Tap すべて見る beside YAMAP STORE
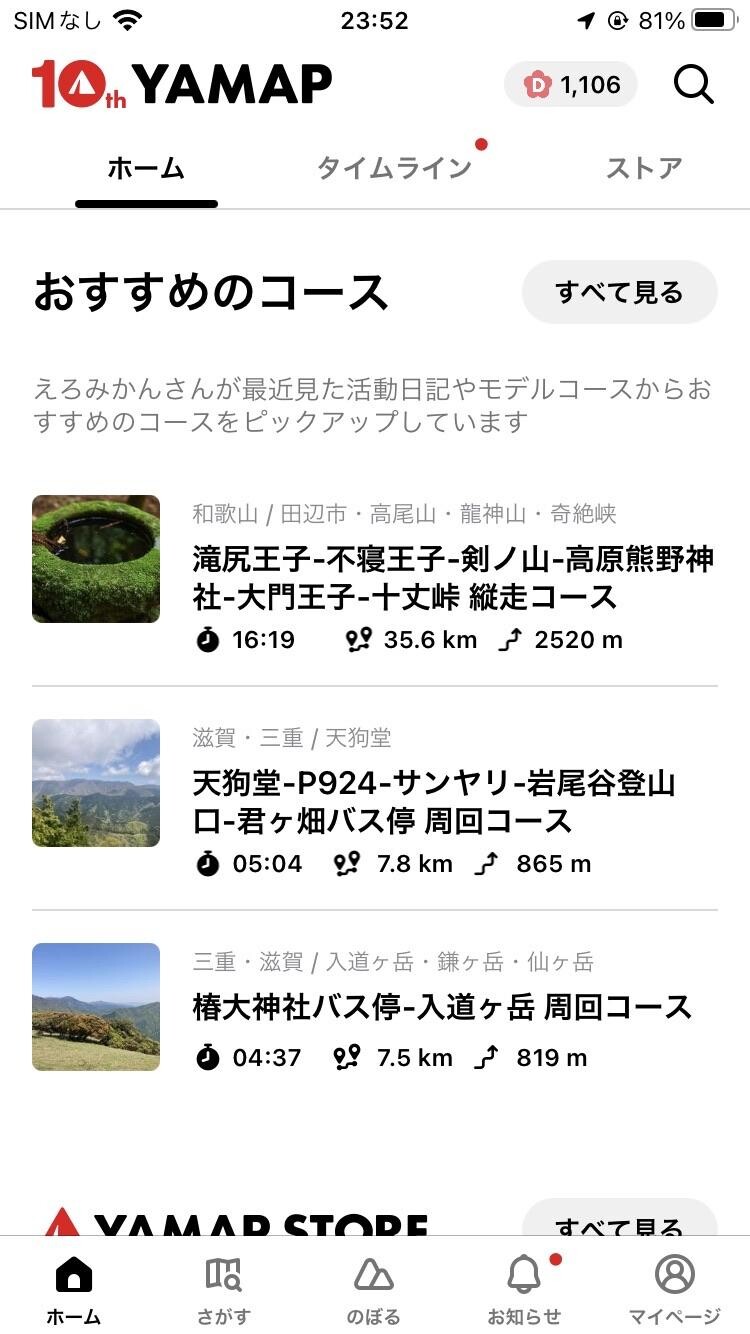The width and height of the screenshot is (750, 1334). tap(620, 1225)
